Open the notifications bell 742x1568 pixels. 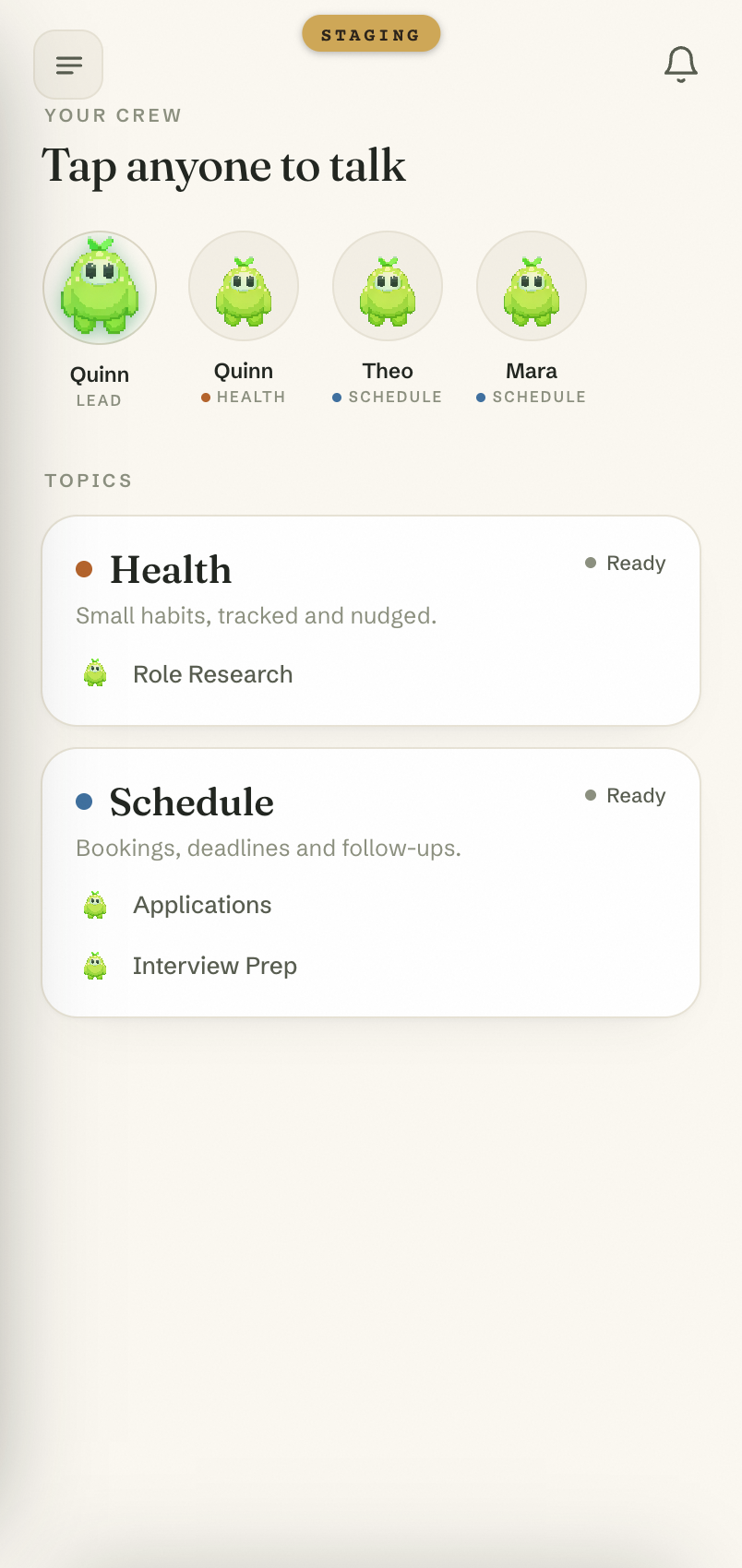point(681,65)
